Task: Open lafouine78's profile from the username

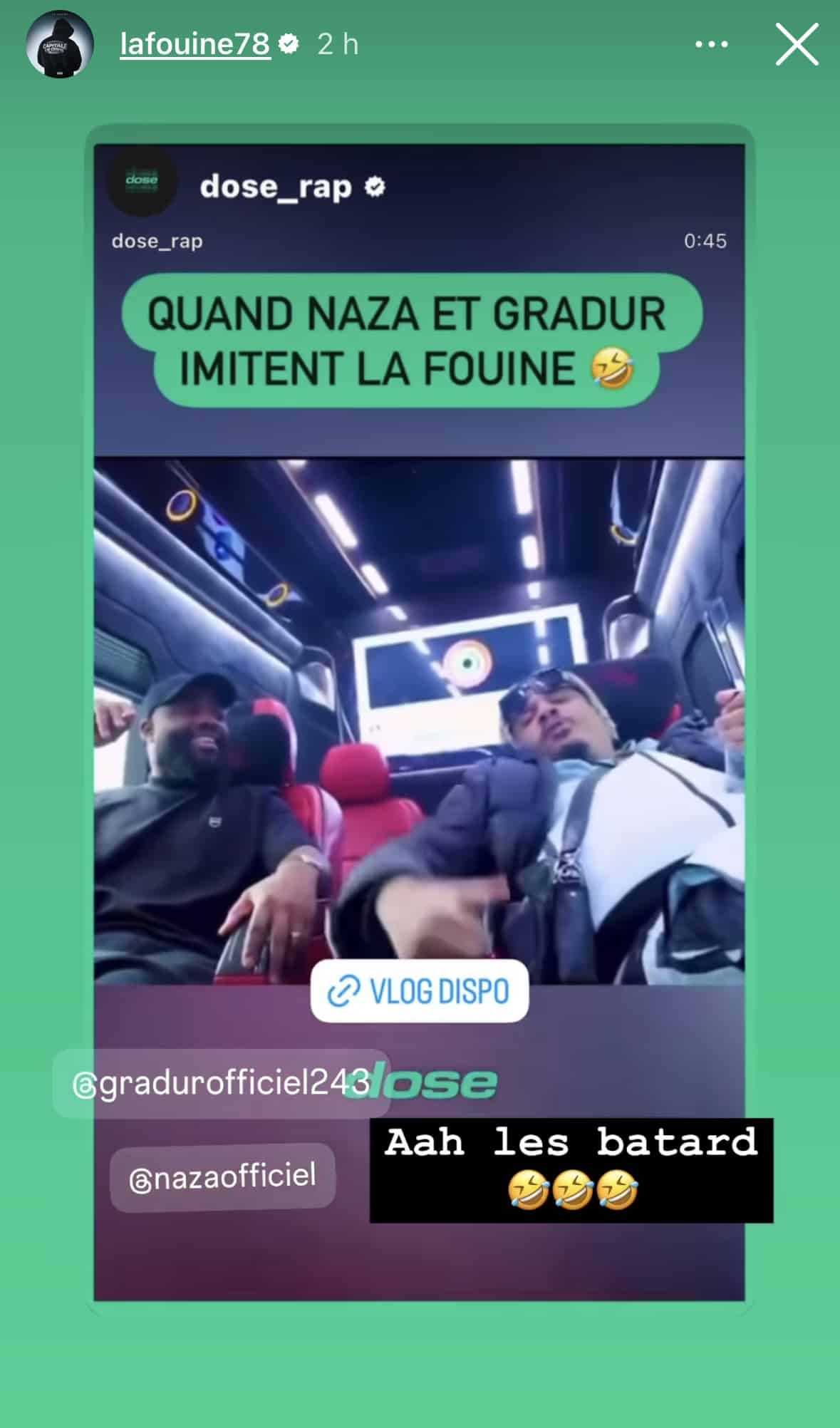Action: pyautogui.click(x=195, y=44)
